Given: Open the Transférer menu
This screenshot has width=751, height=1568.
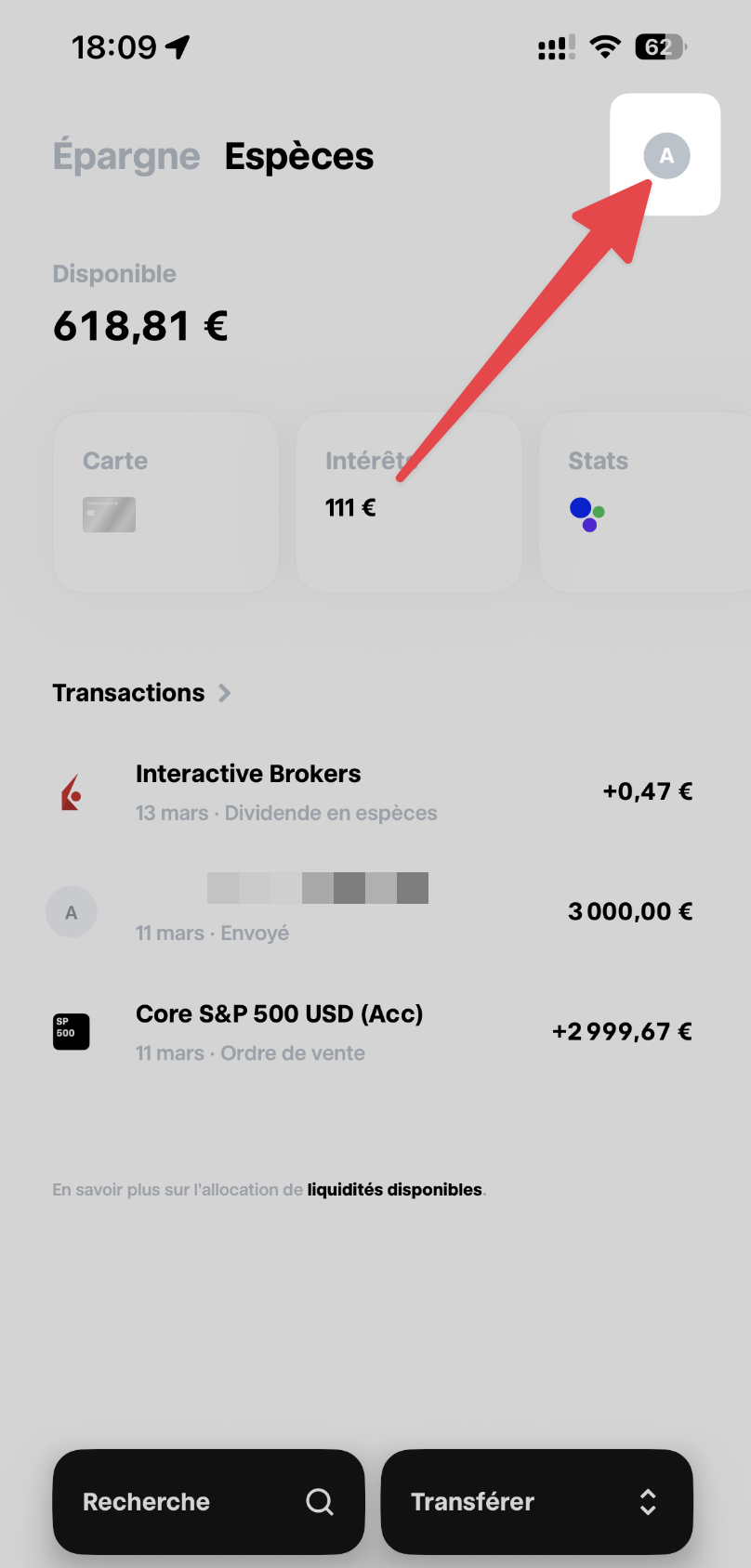Looking at the screenshot, I should (x=536, y=1502).
